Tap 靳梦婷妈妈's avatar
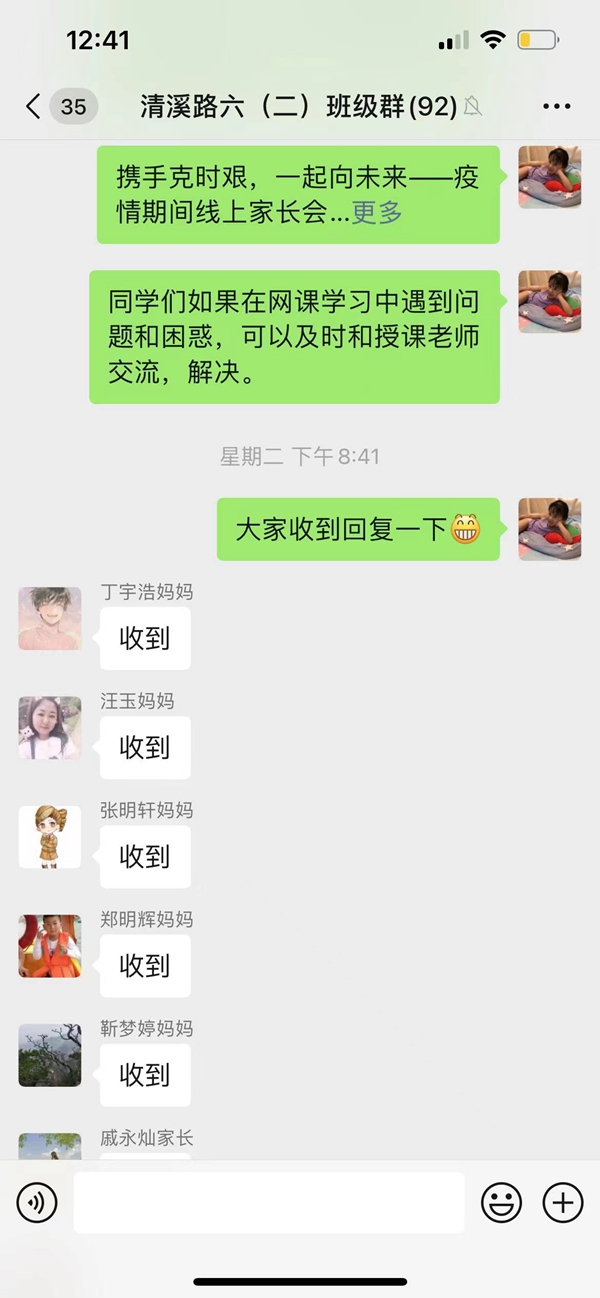This screenshot has height=1298, width=600. 50,1055
